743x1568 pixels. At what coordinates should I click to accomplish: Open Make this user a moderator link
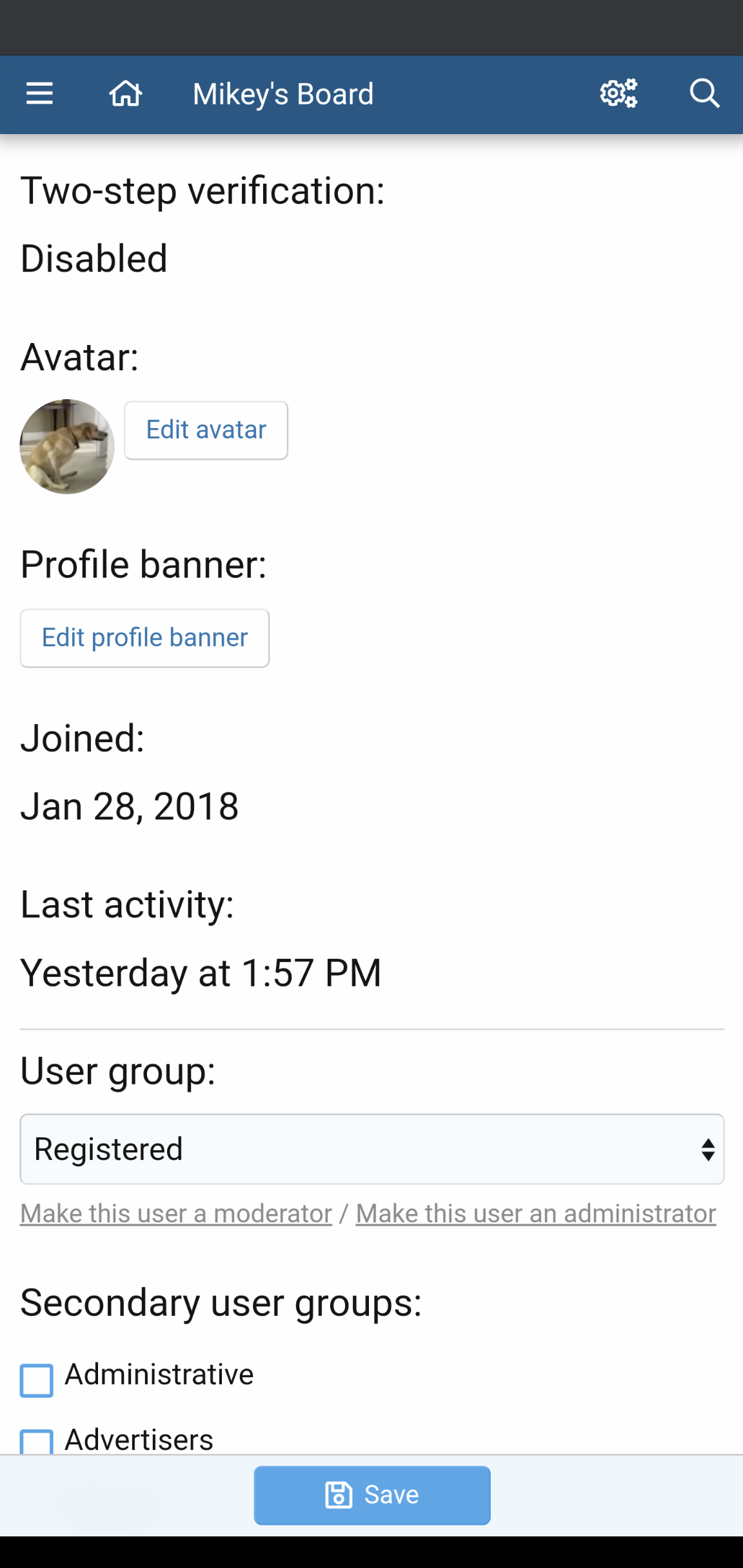pyautogui.click(x=175, y=1213)
